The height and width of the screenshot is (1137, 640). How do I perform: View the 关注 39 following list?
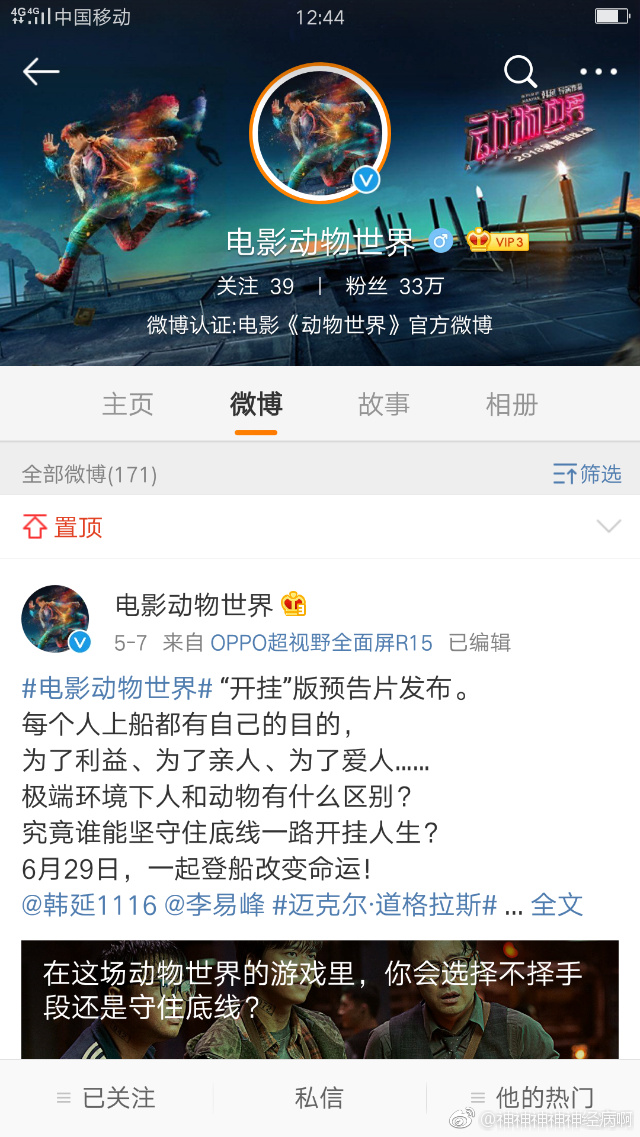(x=255, y=286)
